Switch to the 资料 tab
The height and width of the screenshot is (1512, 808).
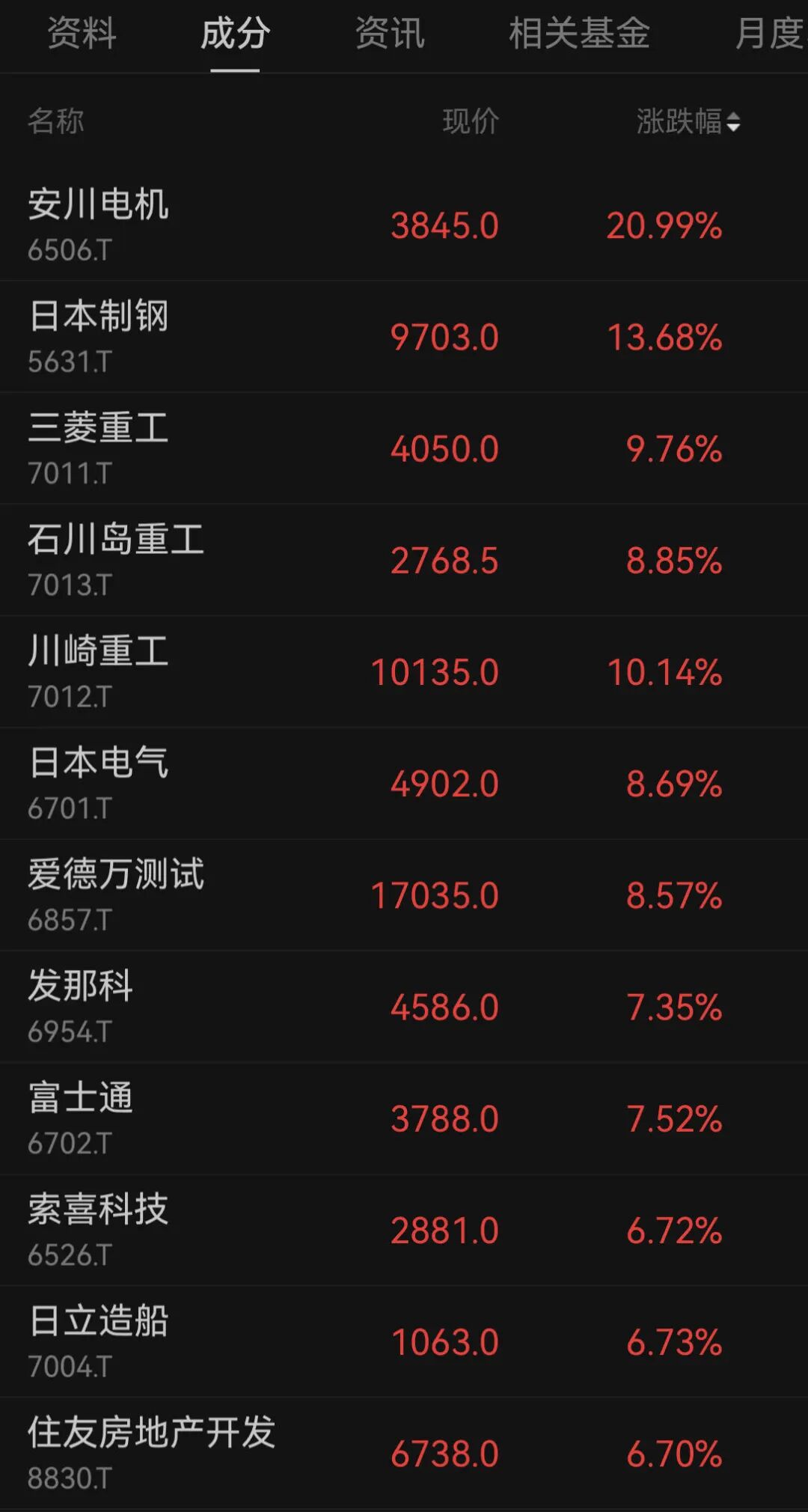point(82,34)
